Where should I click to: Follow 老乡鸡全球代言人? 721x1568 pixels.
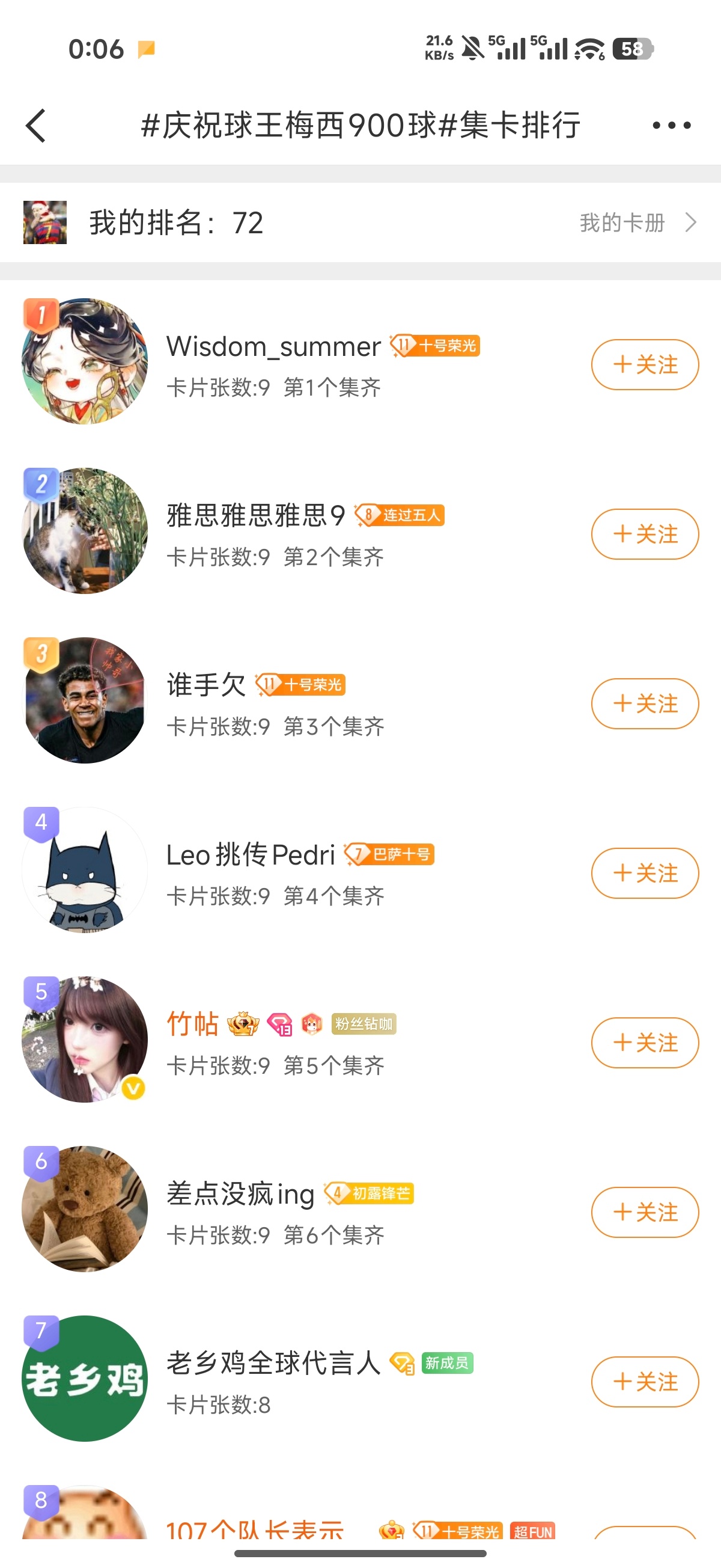[644, 1382]
